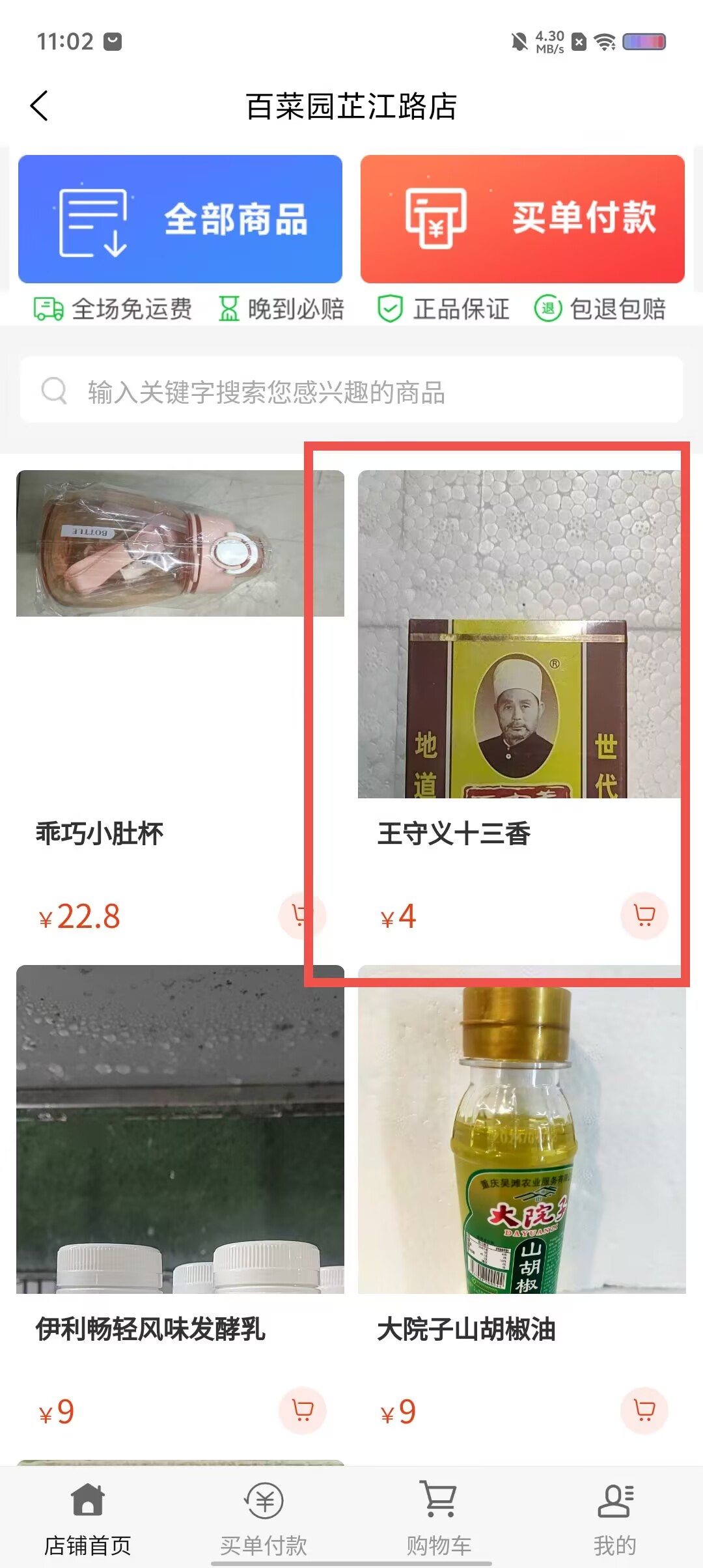
Task: Add 伊利畅轻风味发酵乳 with cart icon
Action: tap(302, 1409)
